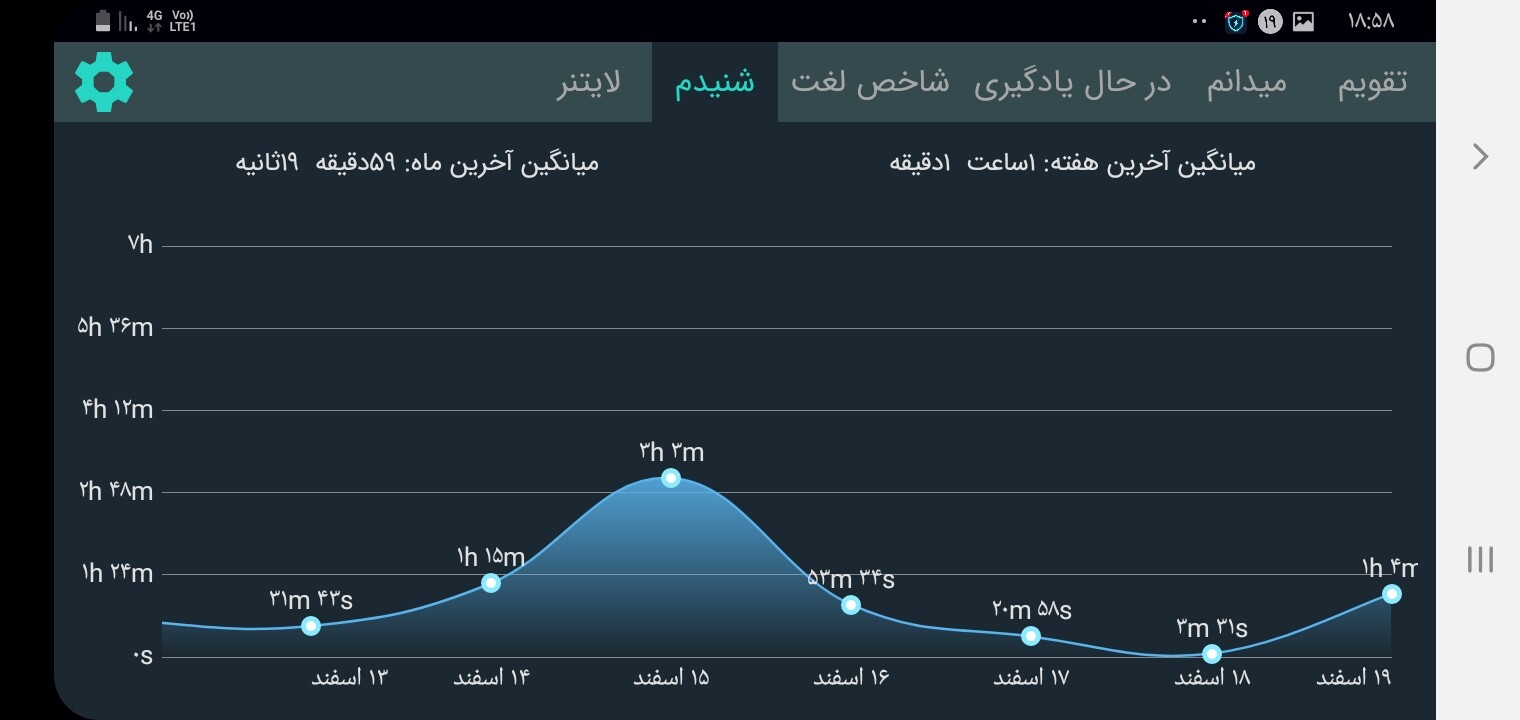Open the تقویم tab
The image size is (1520, 720).
click(1373, 82)
